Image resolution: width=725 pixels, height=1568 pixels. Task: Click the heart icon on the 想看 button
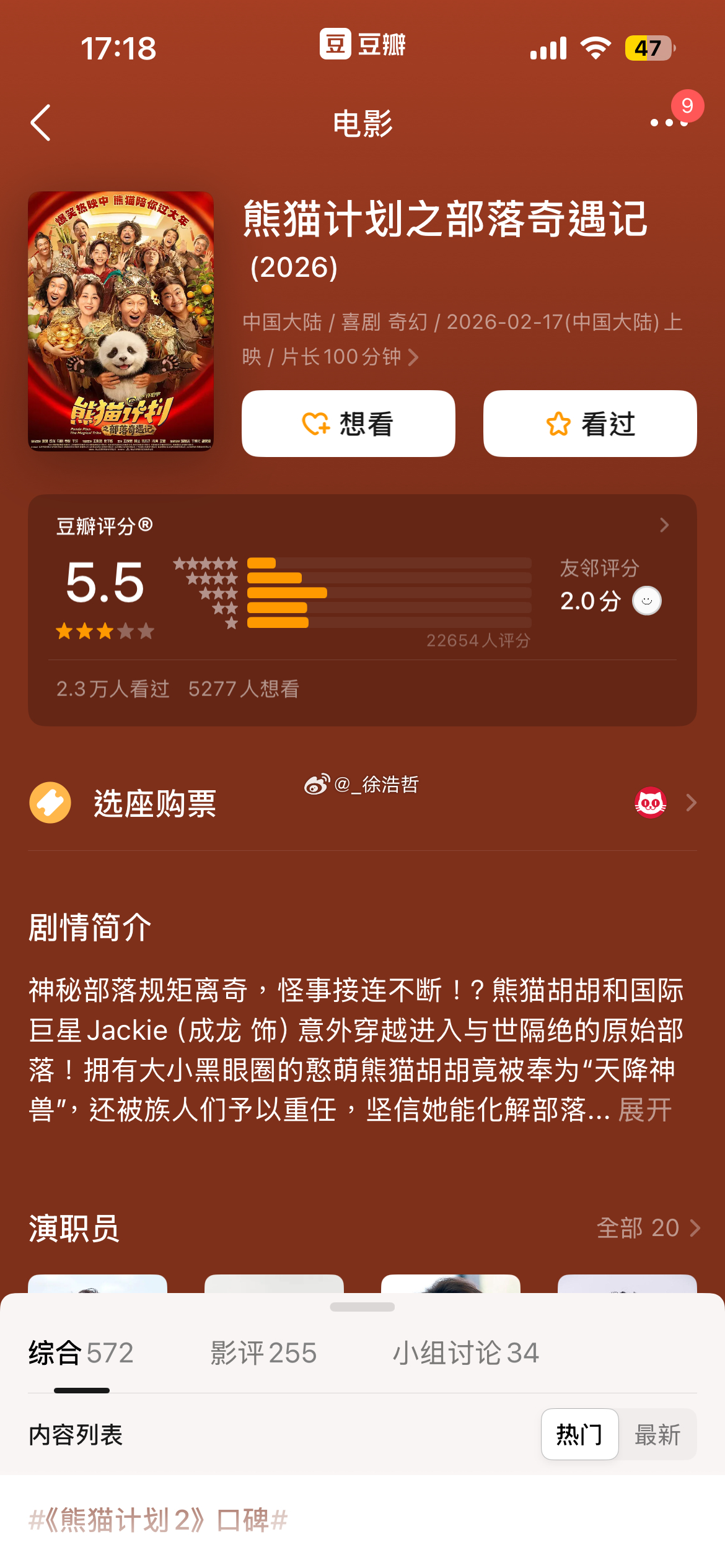pyautogui.click(x=315, y=424)
